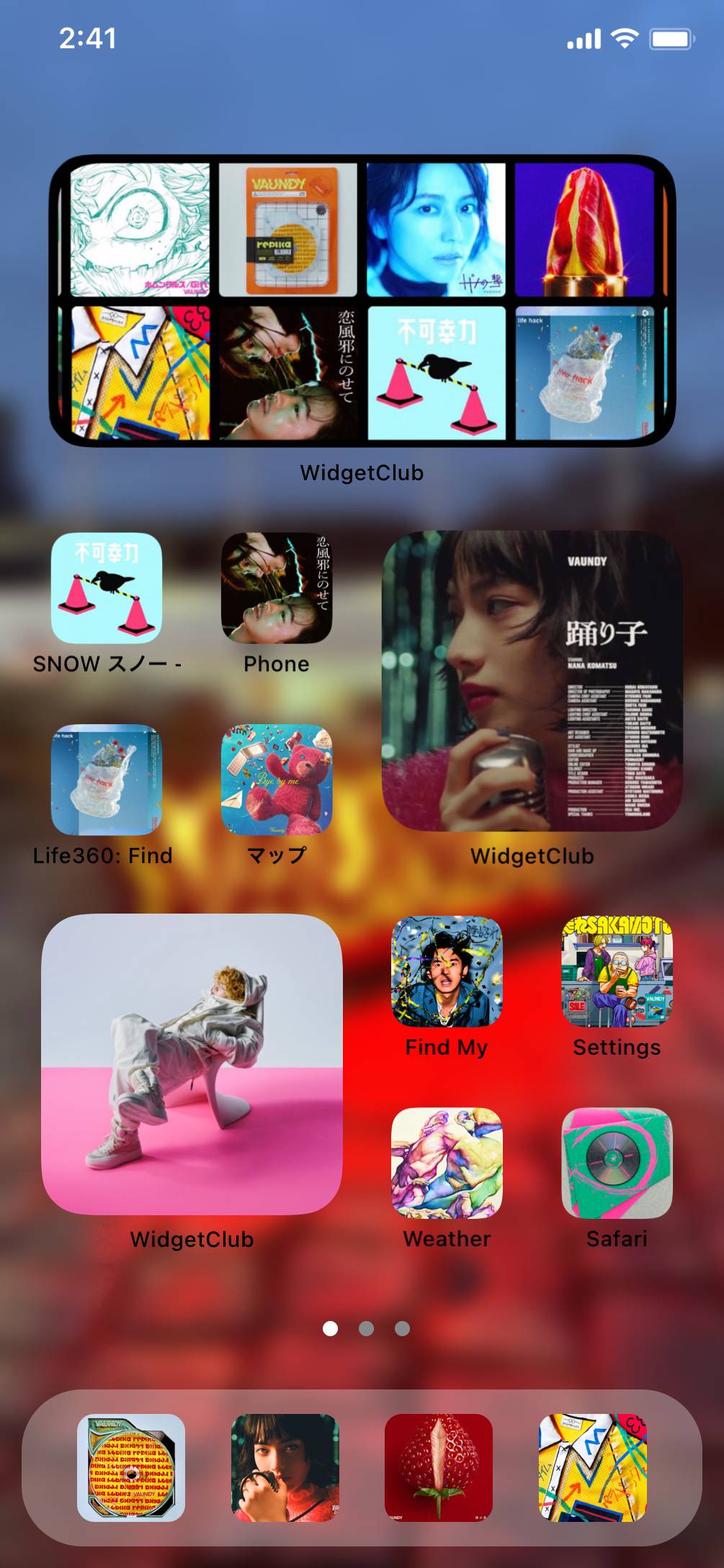Open the yellow shirt icon in dock
The width and height of the screenshot is (724, 1568).
coord(593,1468)
